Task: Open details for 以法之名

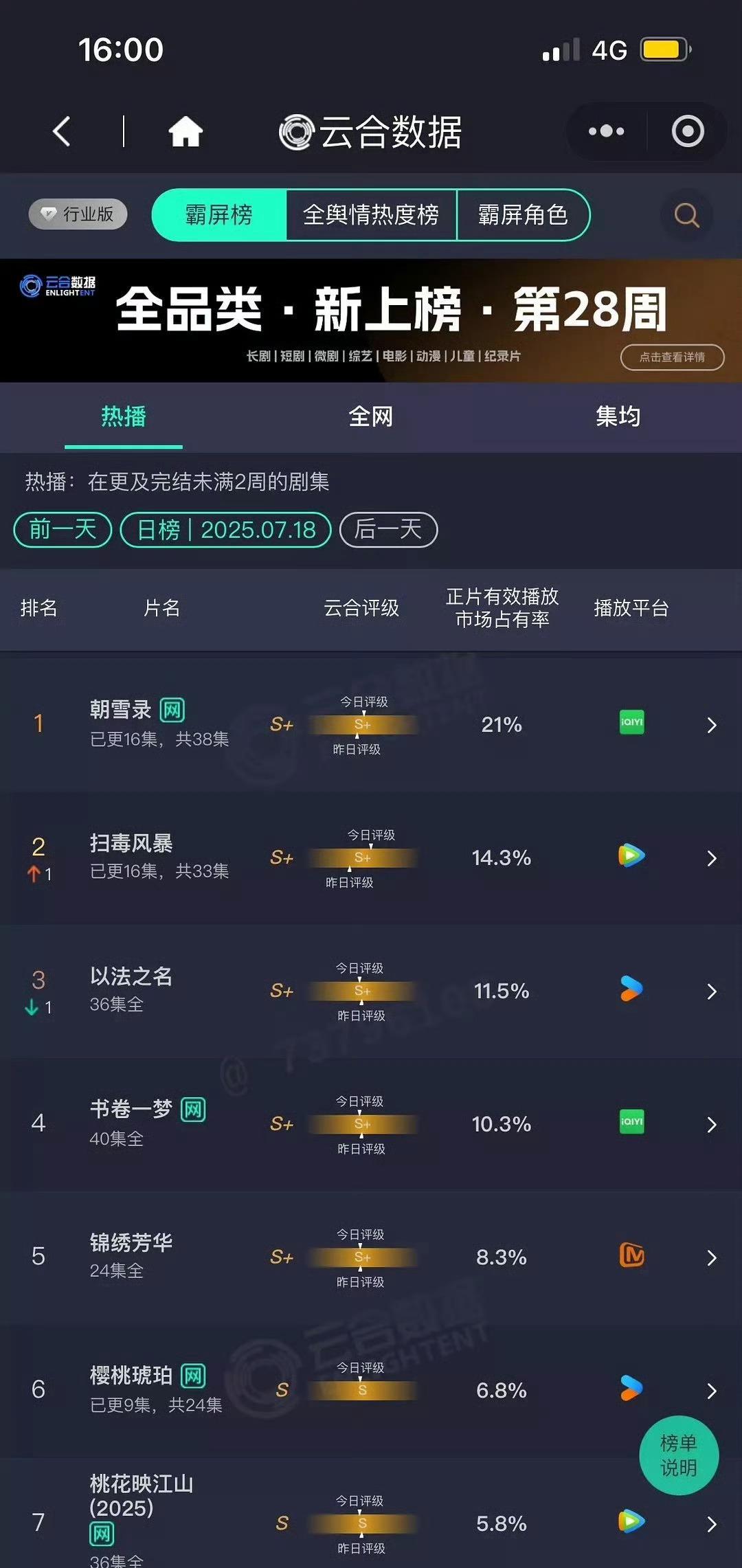Action: pyautogui.click(x=371, y=991)
